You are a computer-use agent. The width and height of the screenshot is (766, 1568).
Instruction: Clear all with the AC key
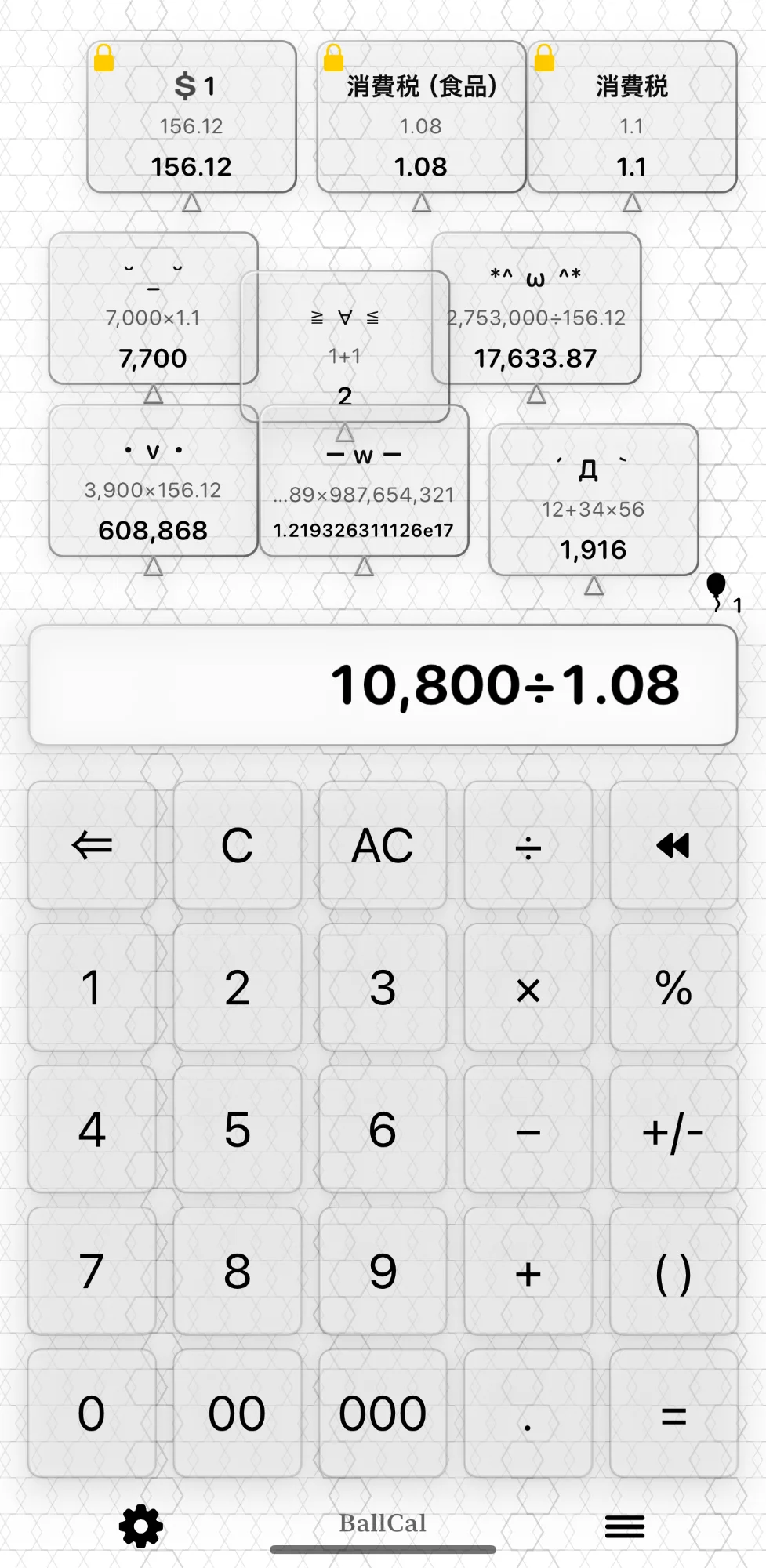(383, 845)
